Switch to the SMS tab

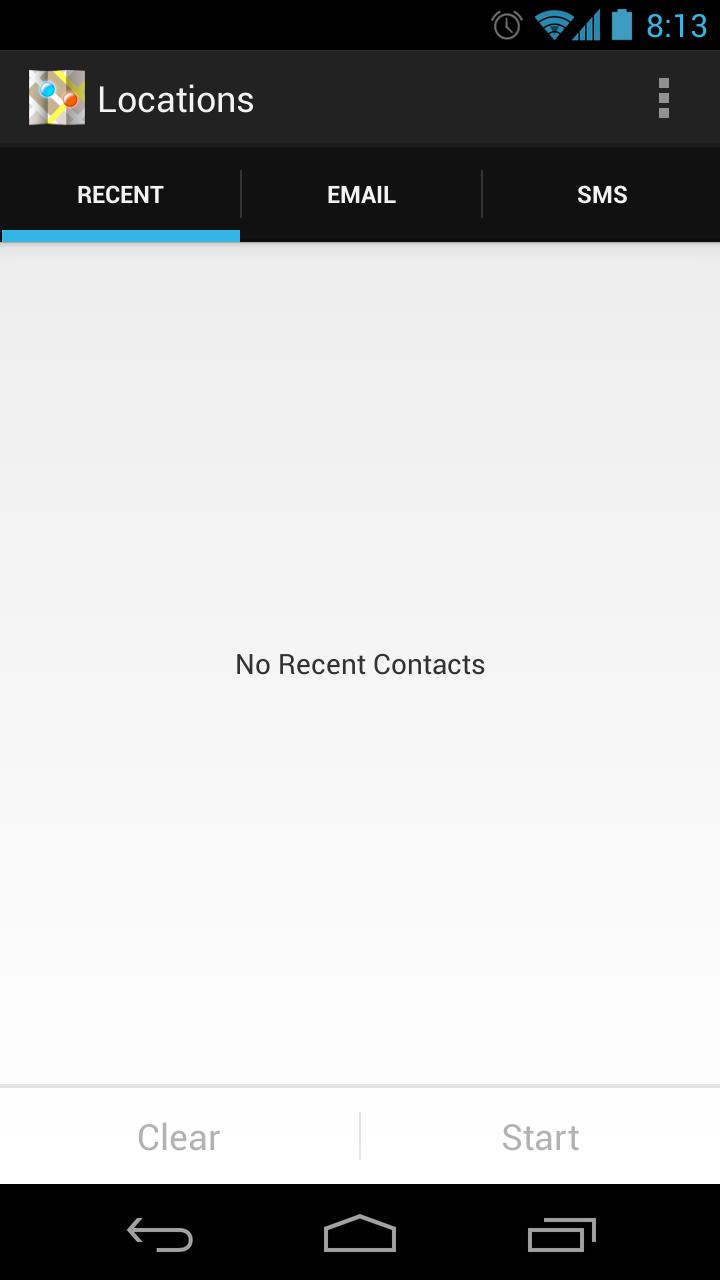pos(602,195)
